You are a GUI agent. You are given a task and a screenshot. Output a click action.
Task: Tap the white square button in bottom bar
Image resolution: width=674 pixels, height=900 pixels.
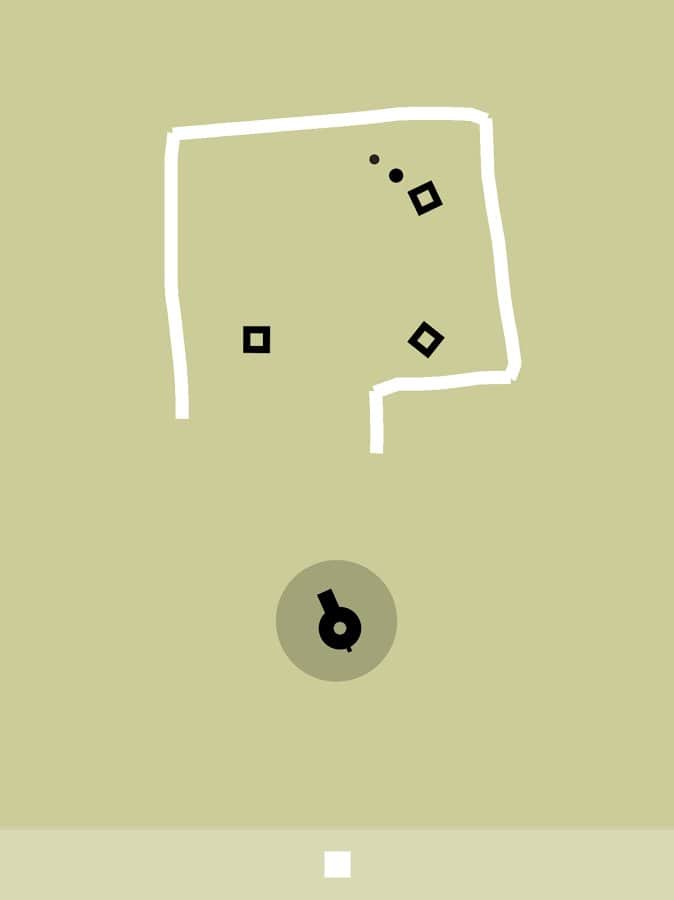pyautogui.click(x=337, y=864)
